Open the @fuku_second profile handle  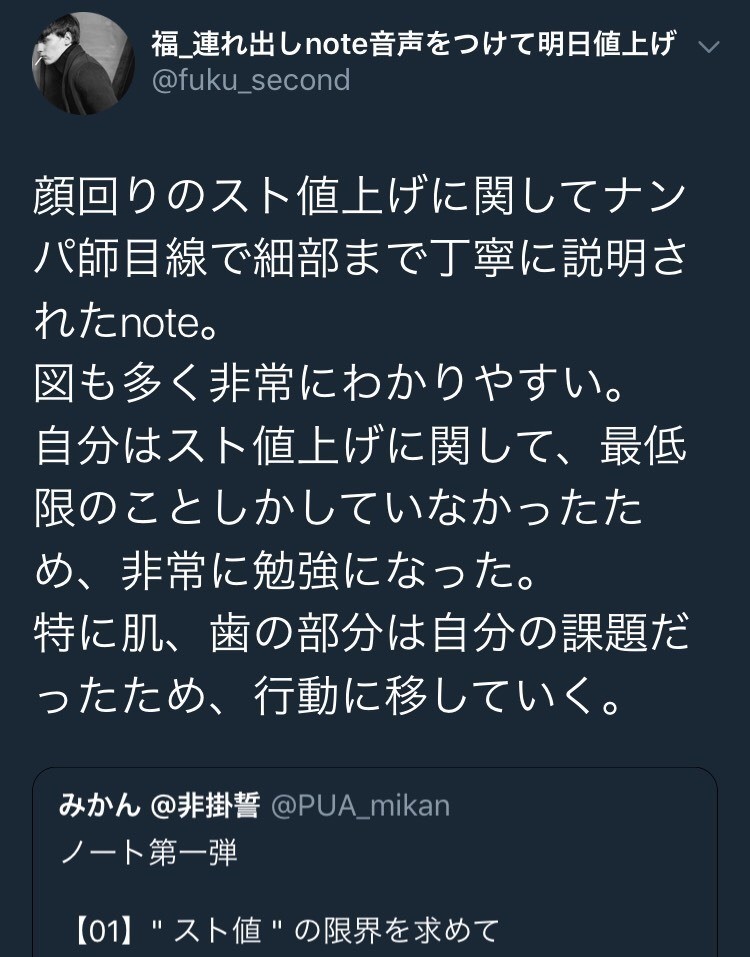pyautogui.click(x=250, y=80)
